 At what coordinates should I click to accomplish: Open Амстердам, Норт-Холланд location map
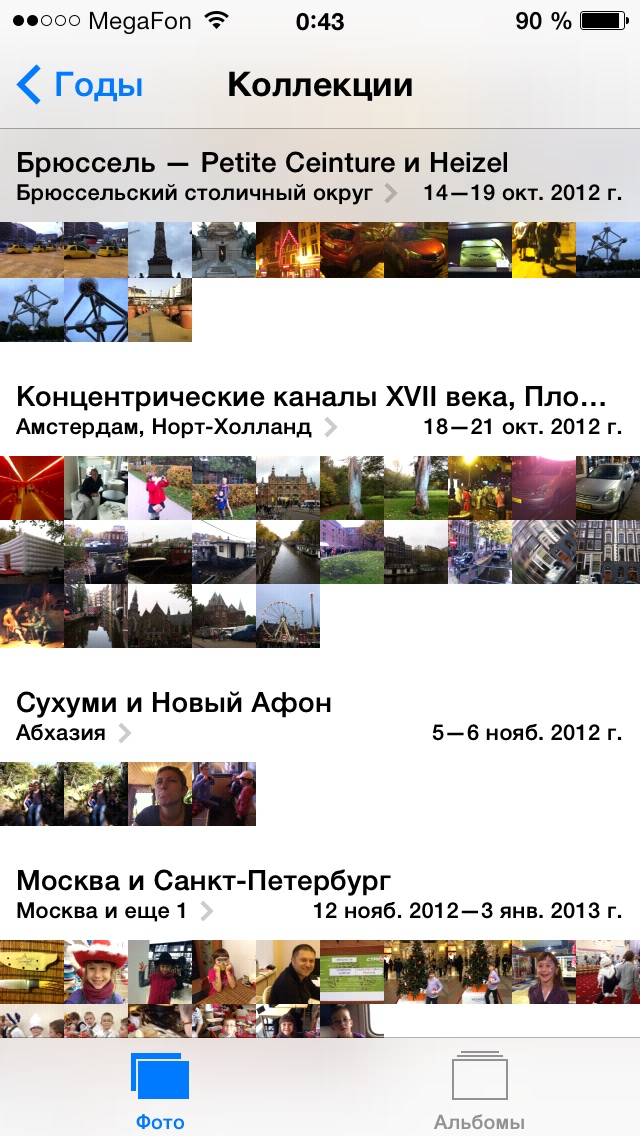[176, 427]
